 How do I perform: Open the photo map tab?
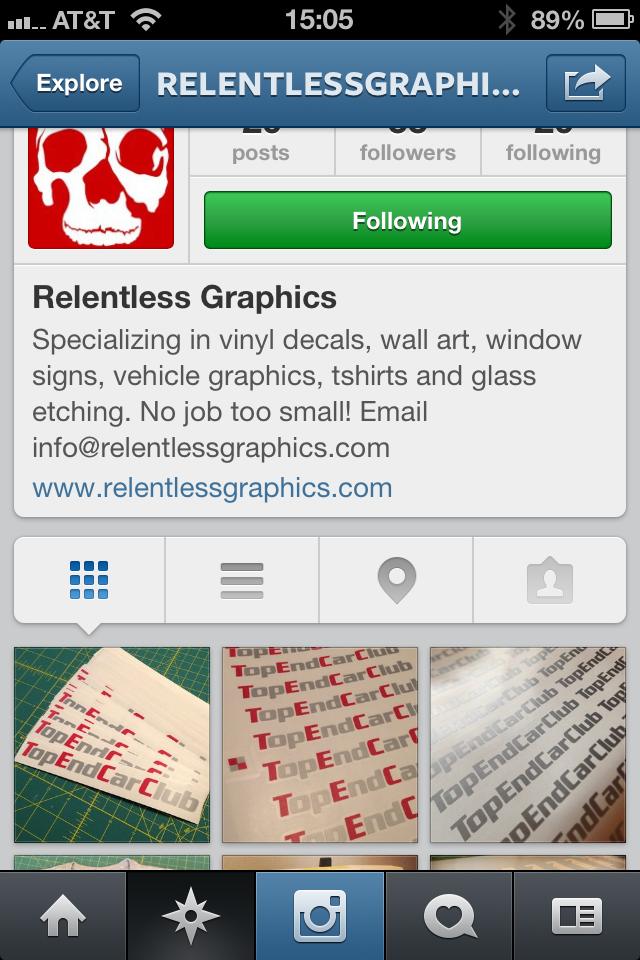[396, 580]
